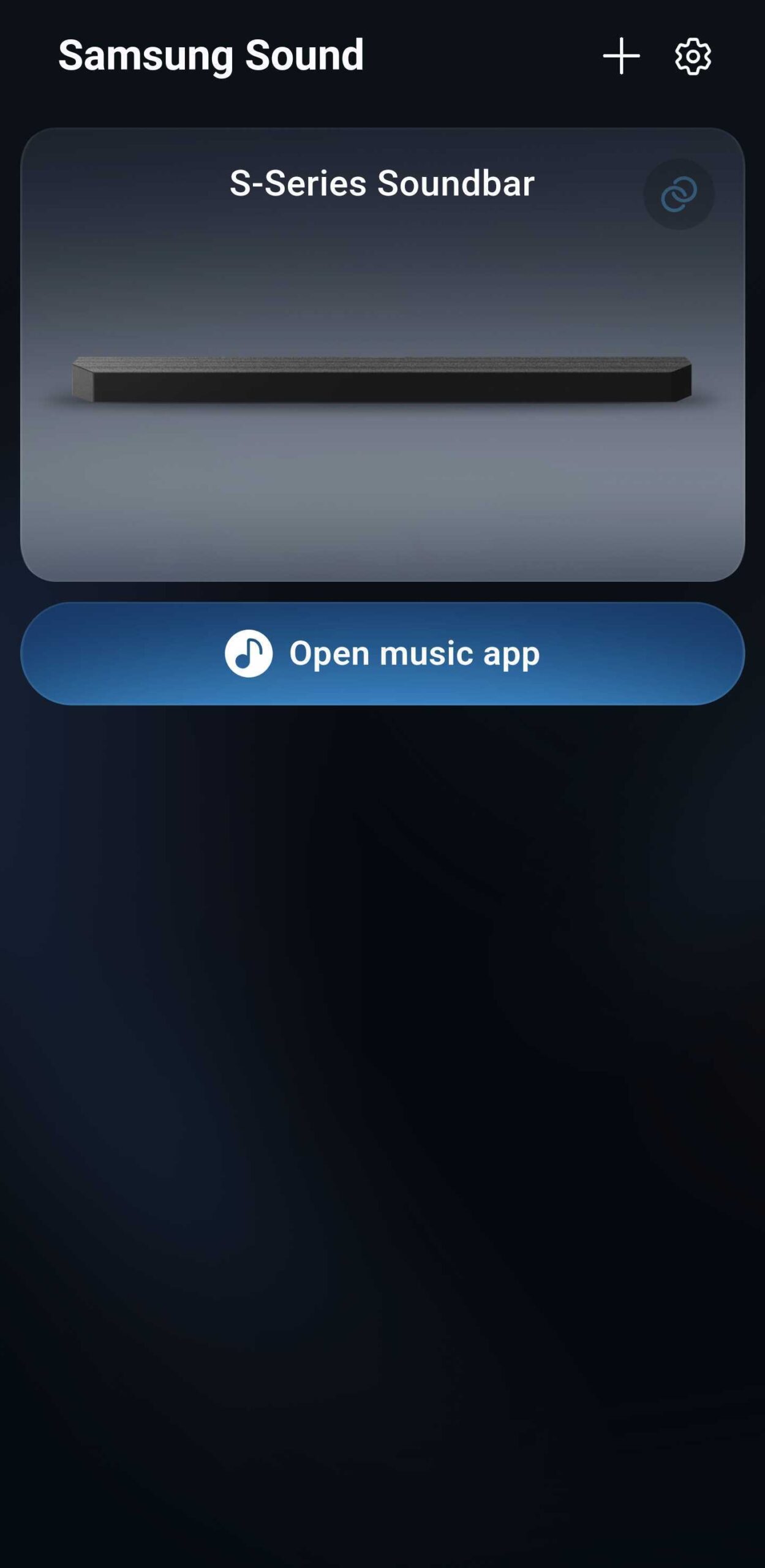Click the music note icon on the blue button

249,653
